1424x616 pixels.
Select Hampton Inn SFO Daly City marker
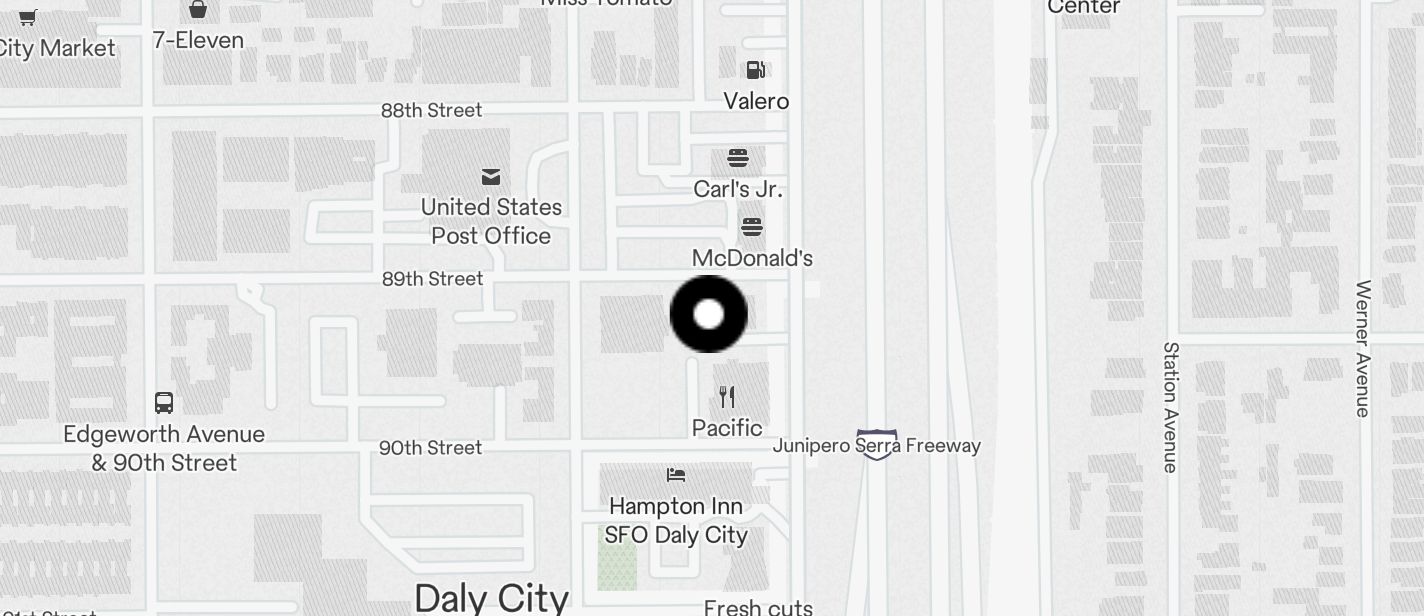pos(677,475)
